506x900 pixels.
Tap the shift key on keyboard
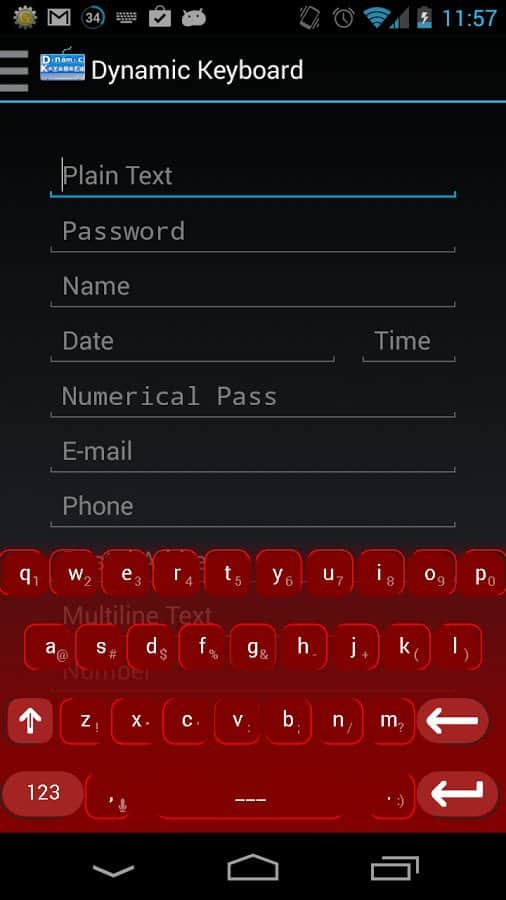pyautogui.click(x=30, y=720)
